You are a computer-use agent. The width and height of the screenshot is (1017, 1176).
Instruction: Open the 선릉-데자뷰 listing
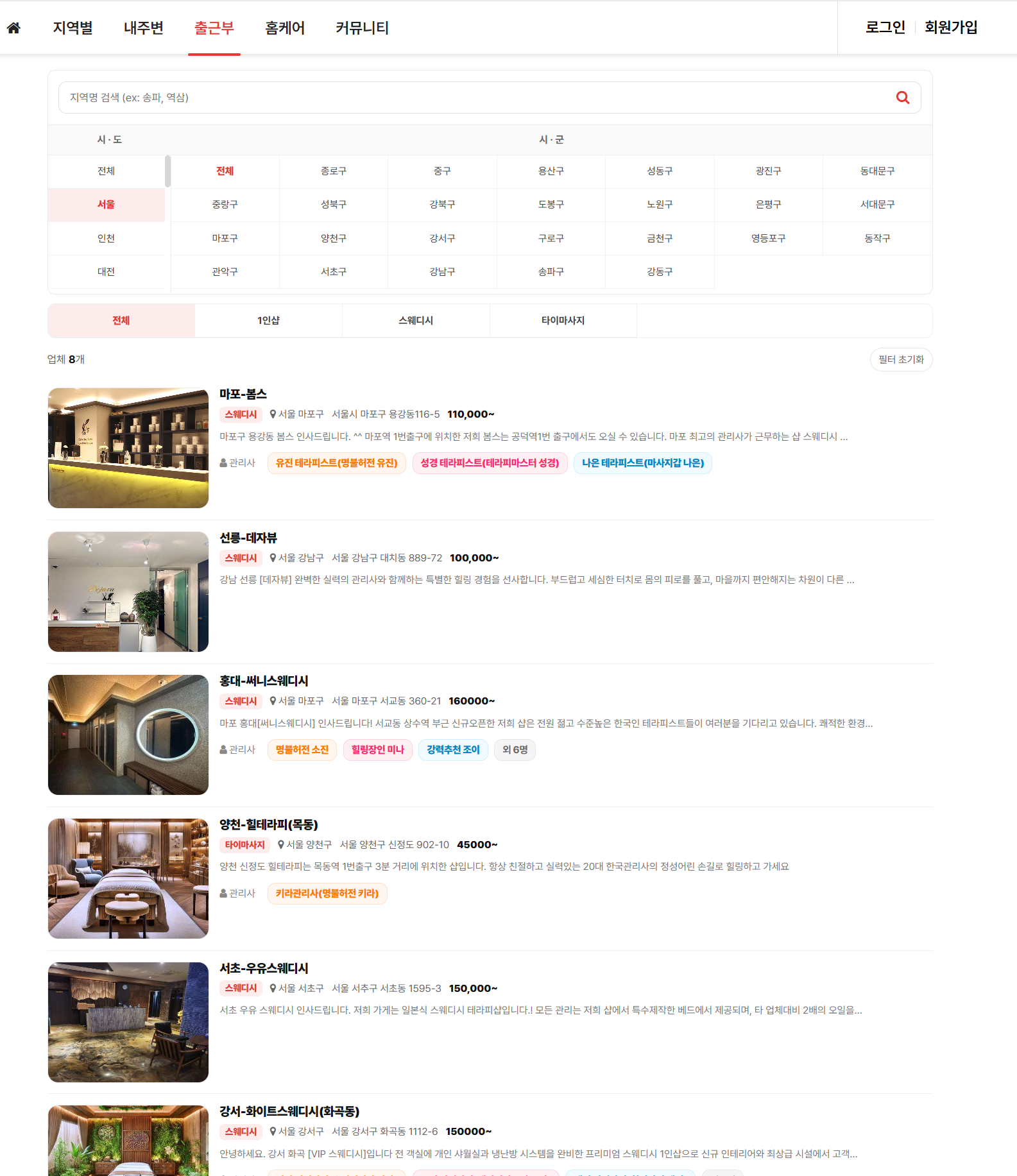[248, 538]
